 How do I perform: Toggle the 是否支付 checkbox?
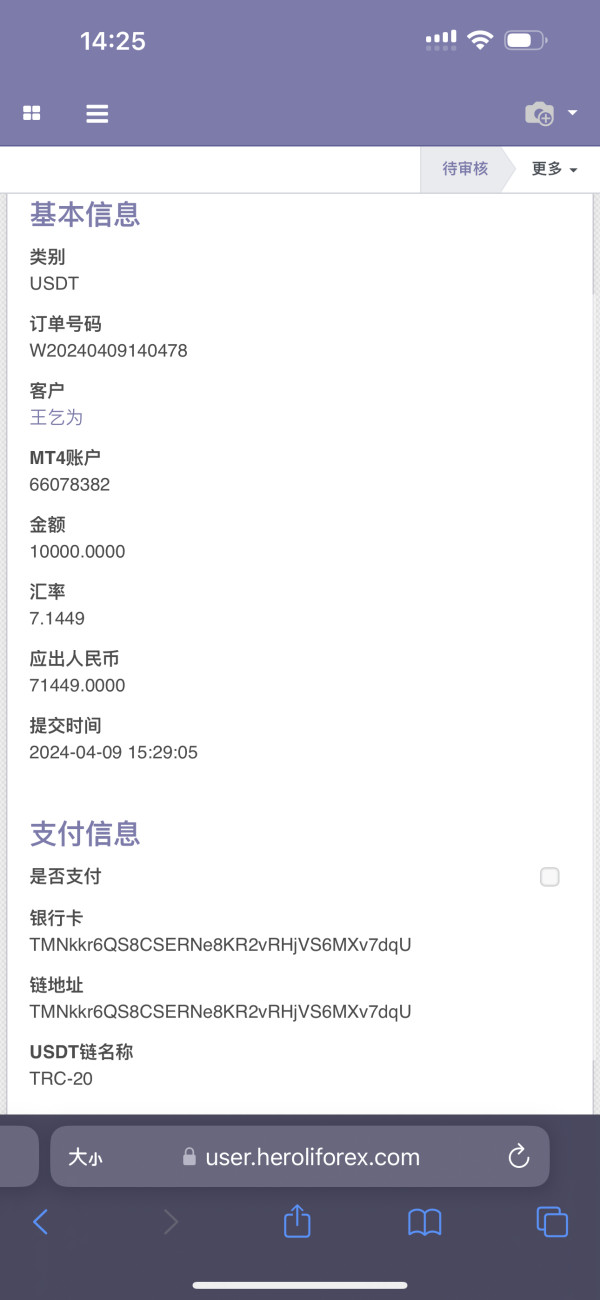[550, 877]
